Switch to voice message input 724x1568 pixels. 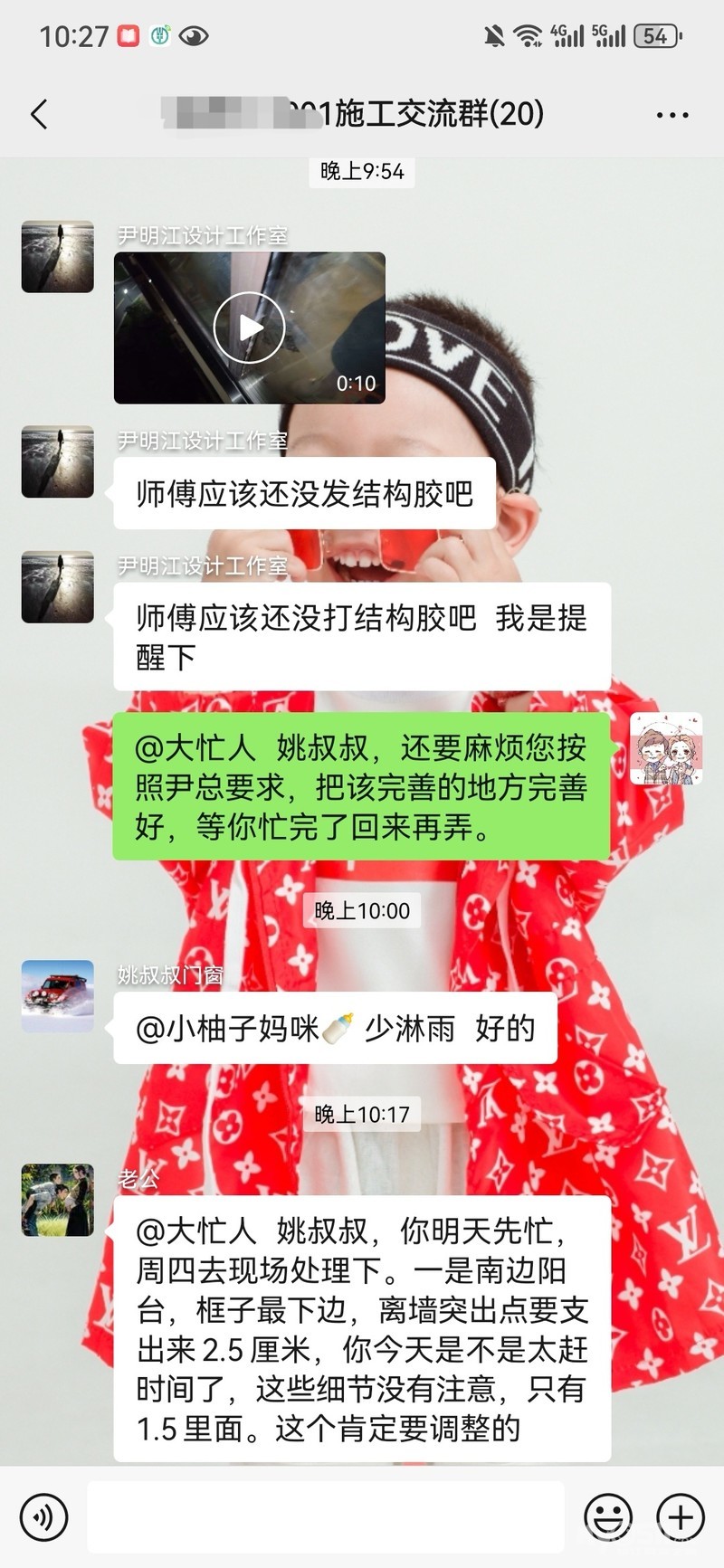tap(43, 1516)
